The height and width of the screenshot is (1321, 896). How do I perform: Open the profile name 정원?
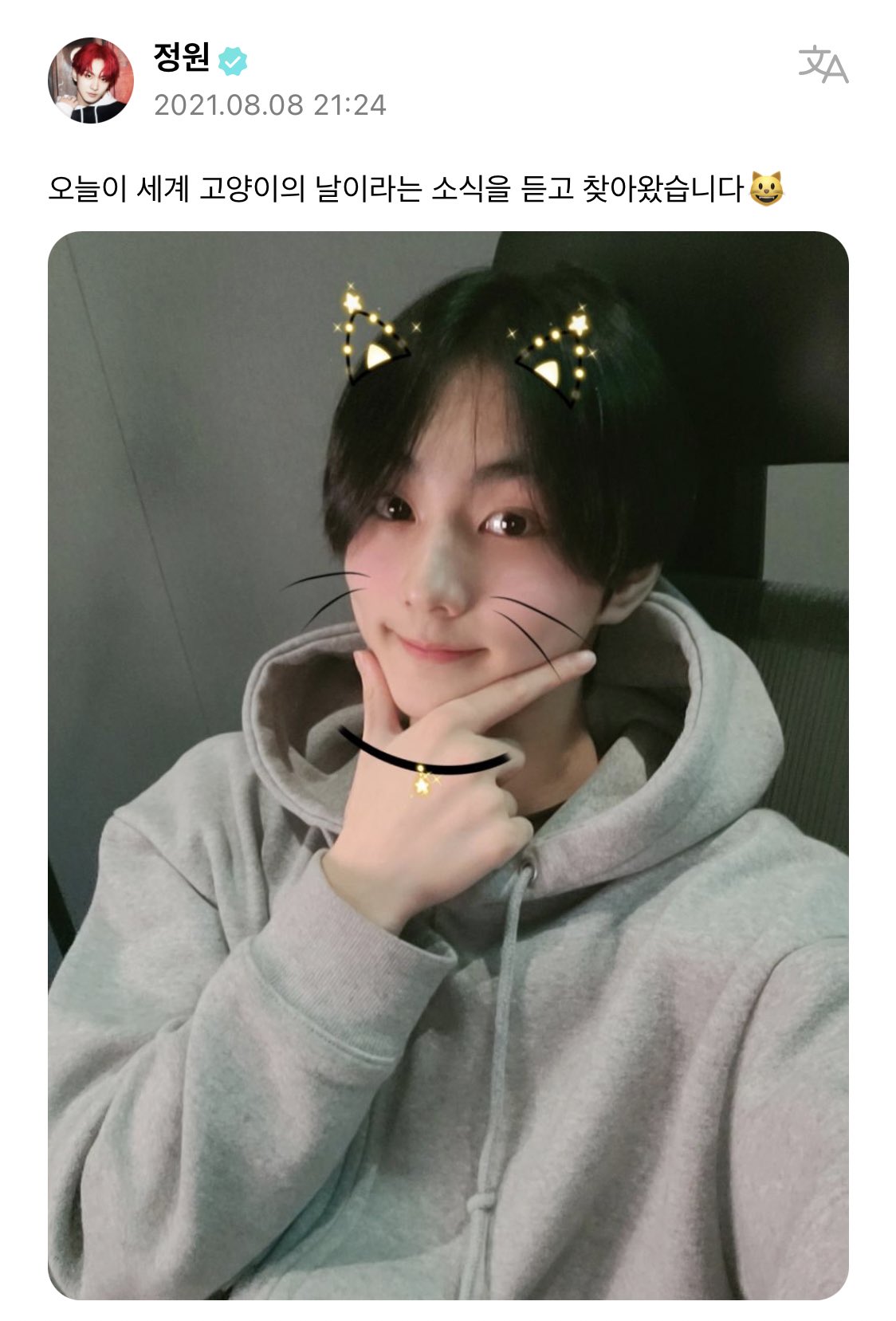point(181,58)
